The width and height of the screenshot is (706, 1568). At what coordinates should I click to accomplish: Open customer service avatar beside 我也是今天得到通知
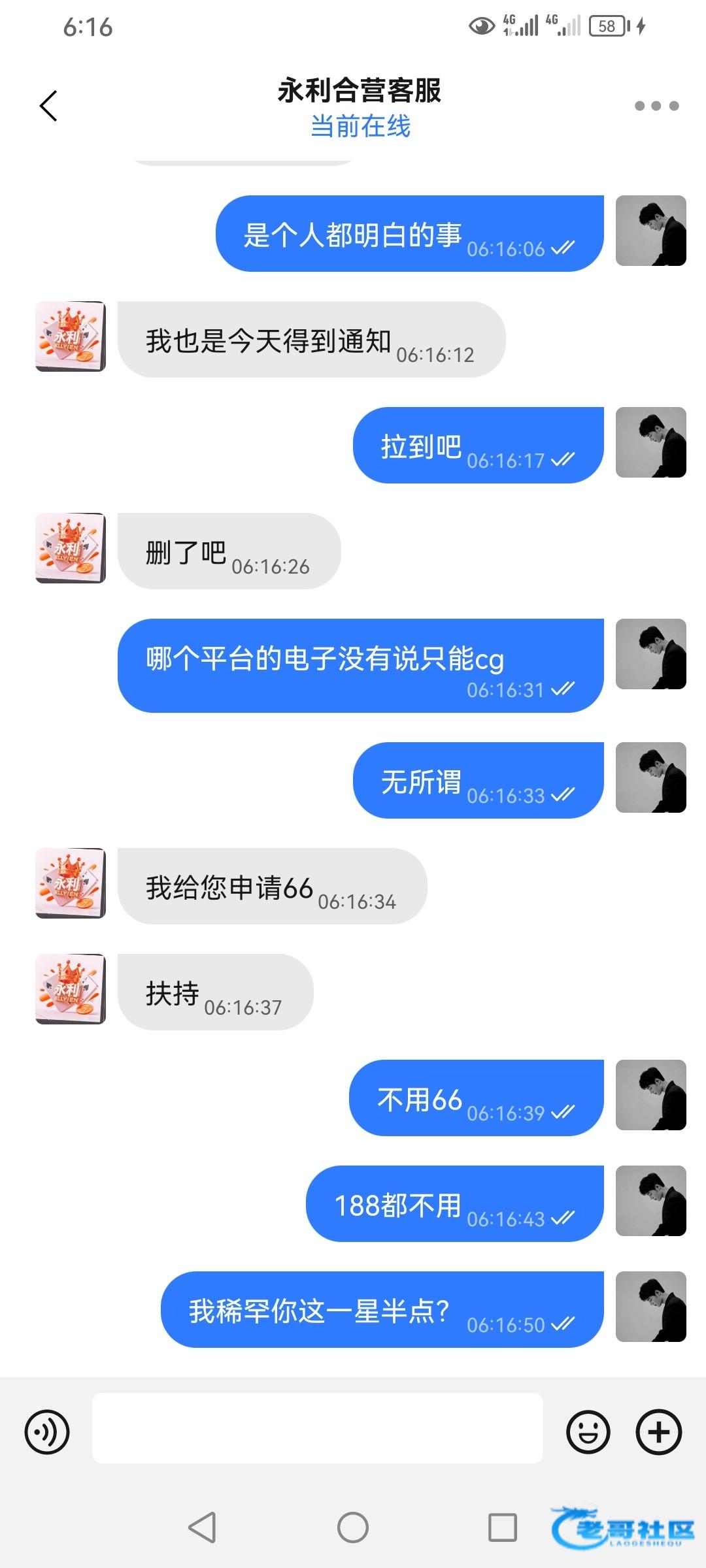coord(71,336)
